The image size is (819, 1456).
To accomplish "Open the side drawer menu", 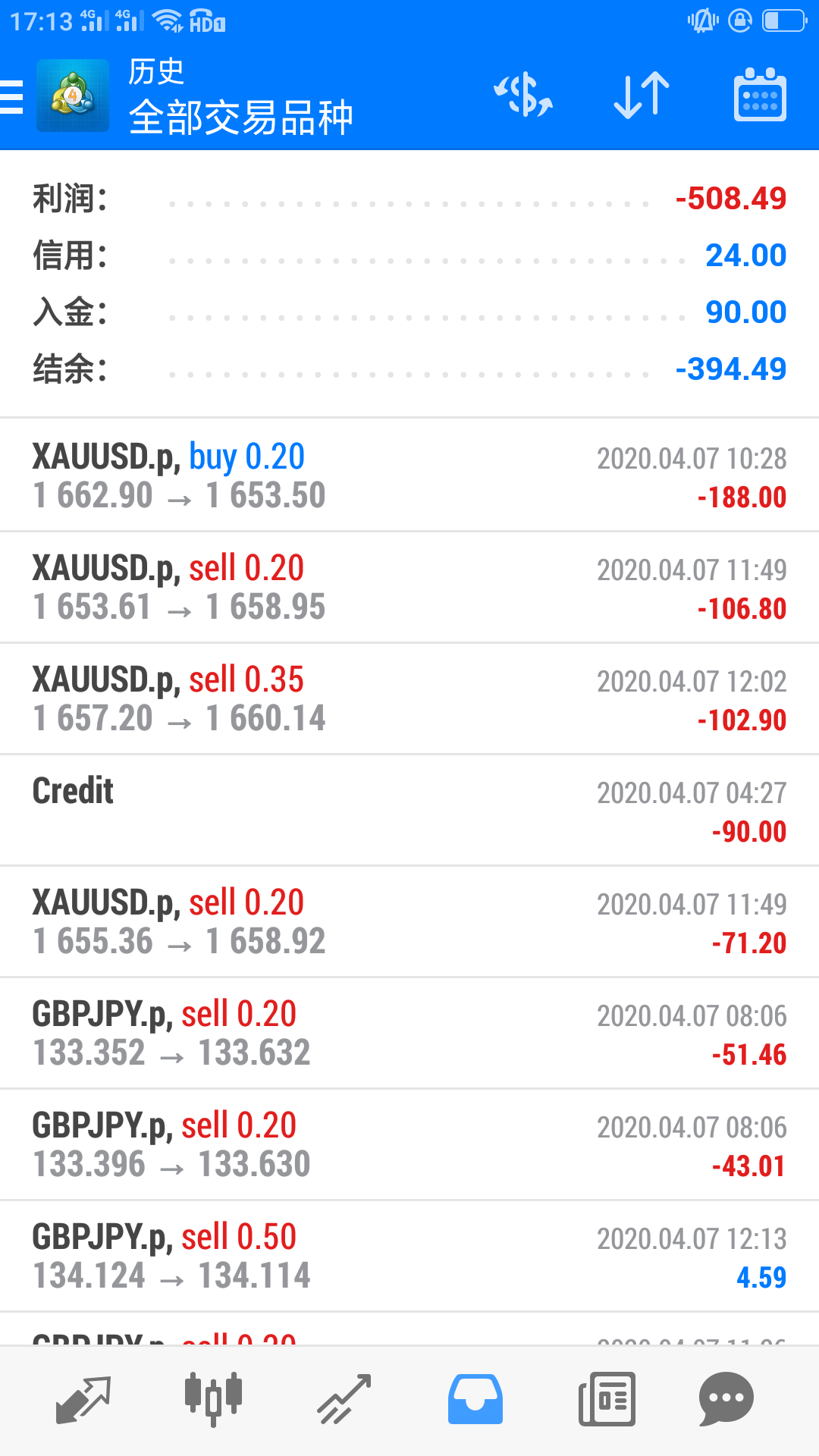I will (x=13, y=97).
